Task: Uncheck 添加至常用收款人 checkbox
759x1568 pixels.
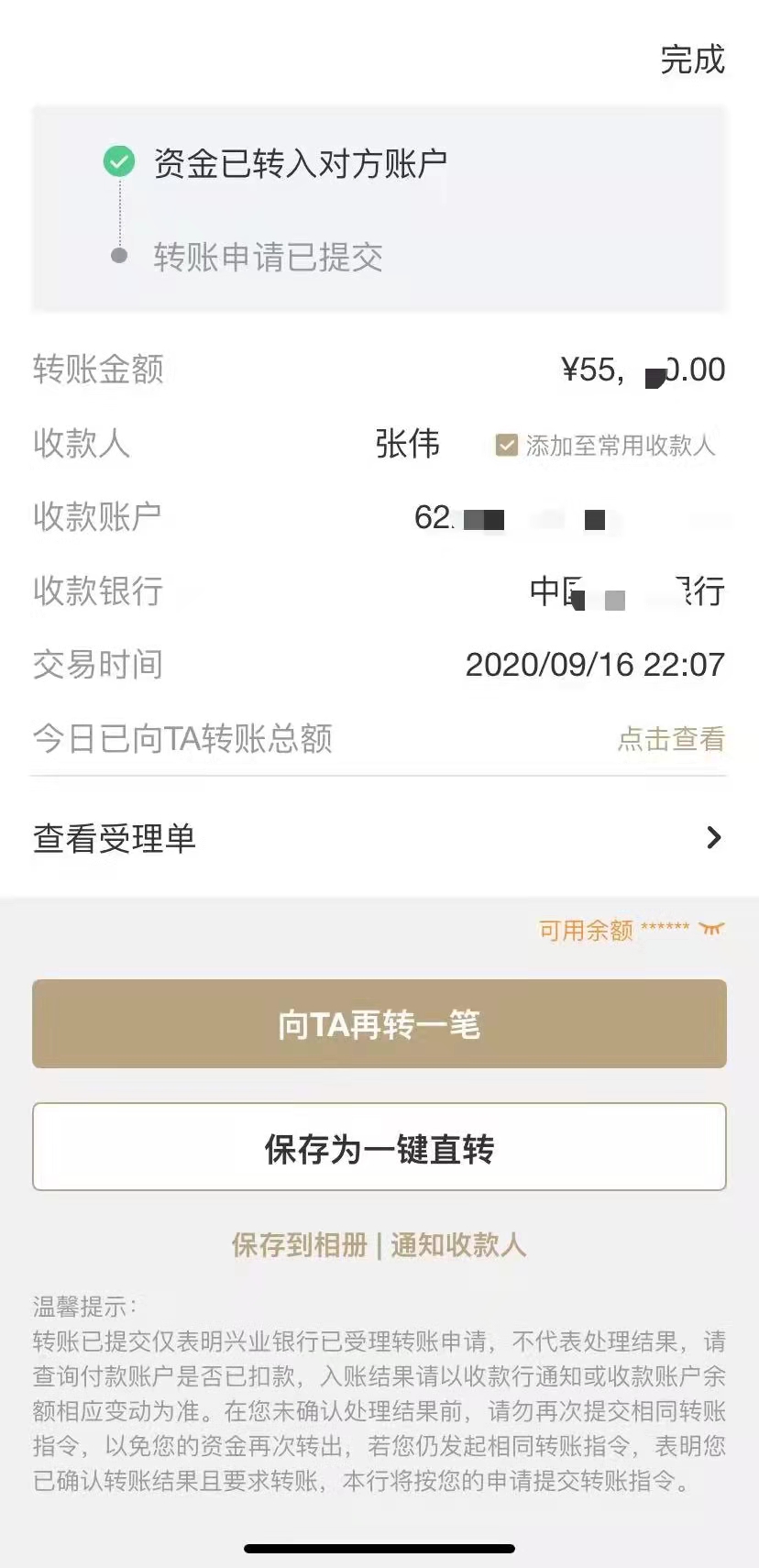Action: tap(506, 446)
